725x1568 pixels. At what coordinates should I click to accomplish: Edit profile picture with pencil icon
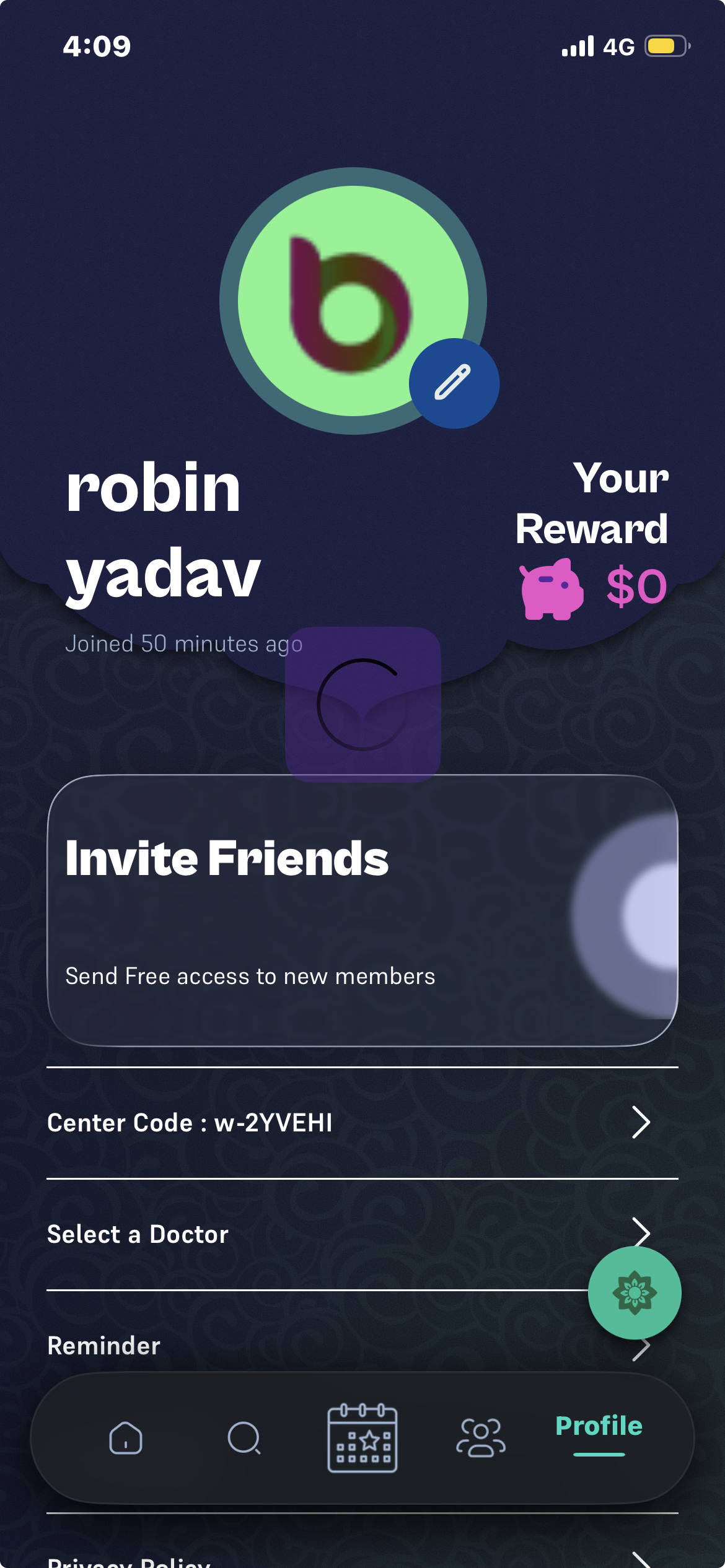coord(454,383)
